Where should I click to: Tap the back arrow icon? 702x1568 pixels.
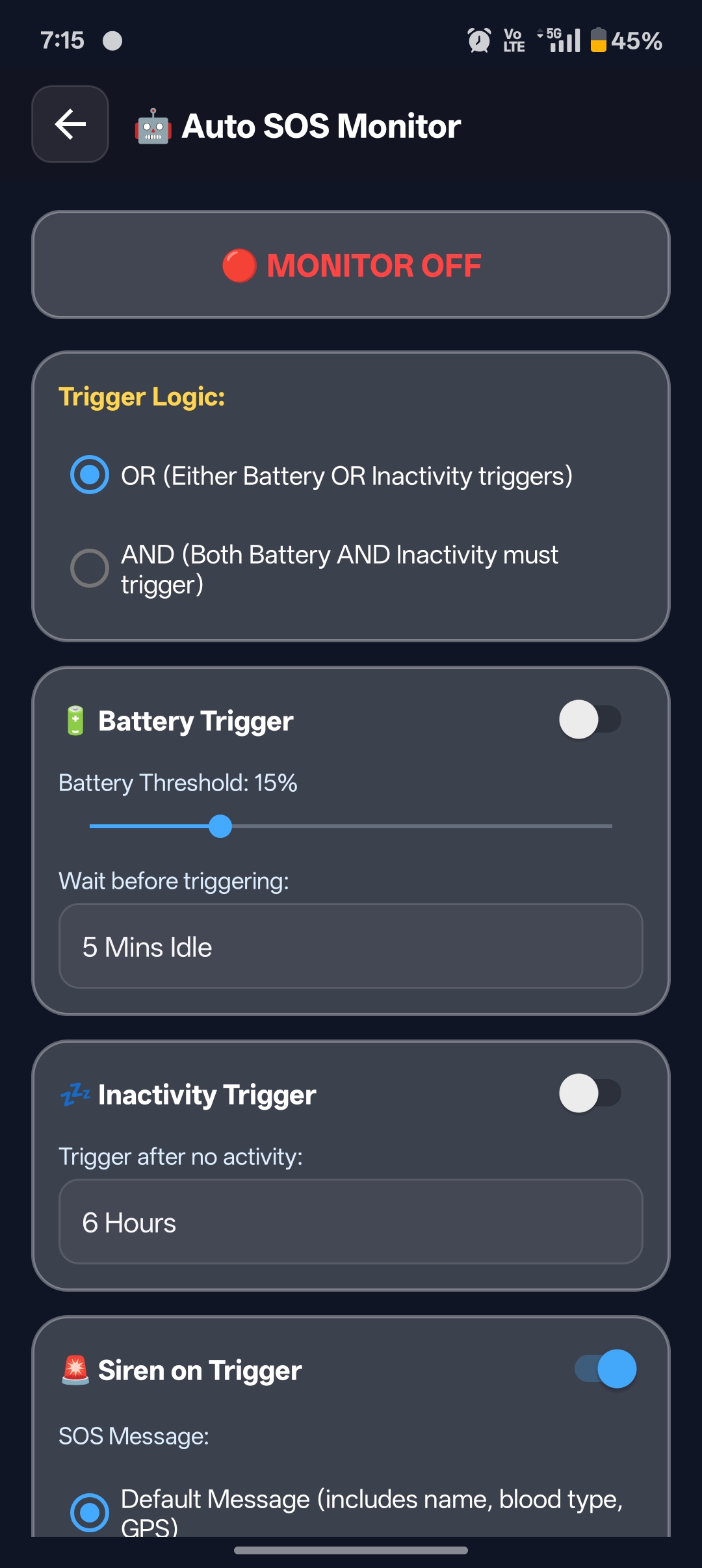(x=70, y=124)
